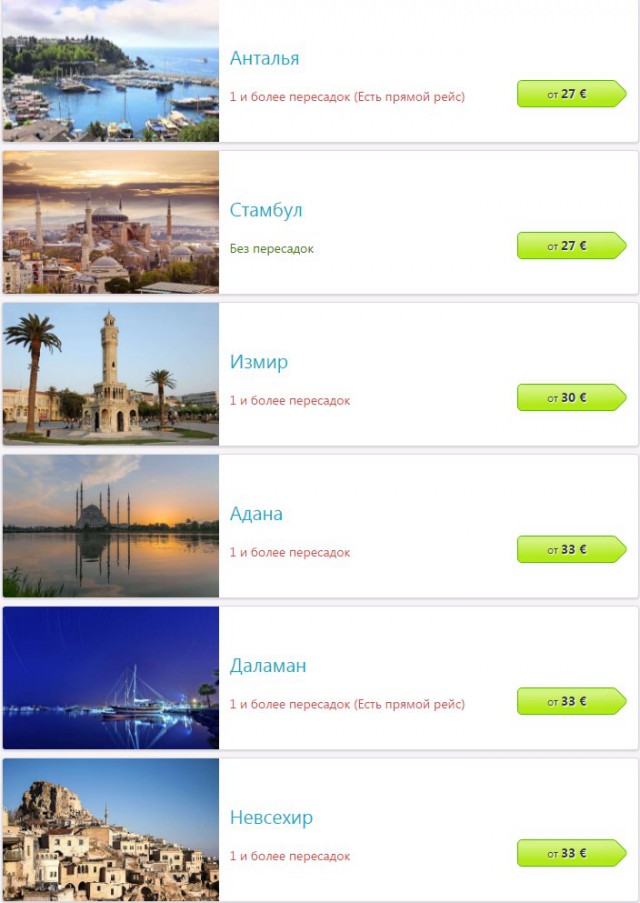Open the Даламан city title link
The width and height of the screenshot is (640, 903).
(x=268, y=666)
